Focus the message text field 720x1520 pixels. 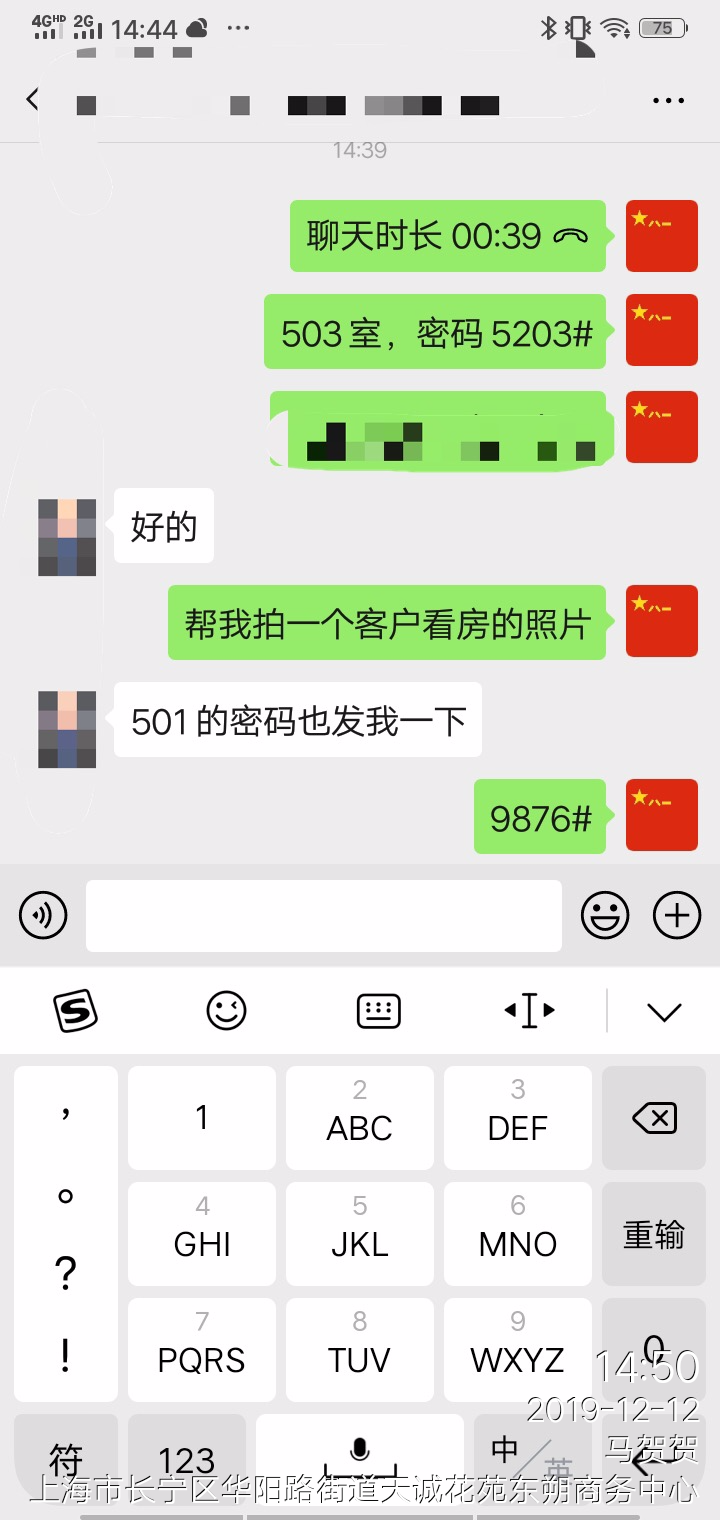(x=323, y=915)
